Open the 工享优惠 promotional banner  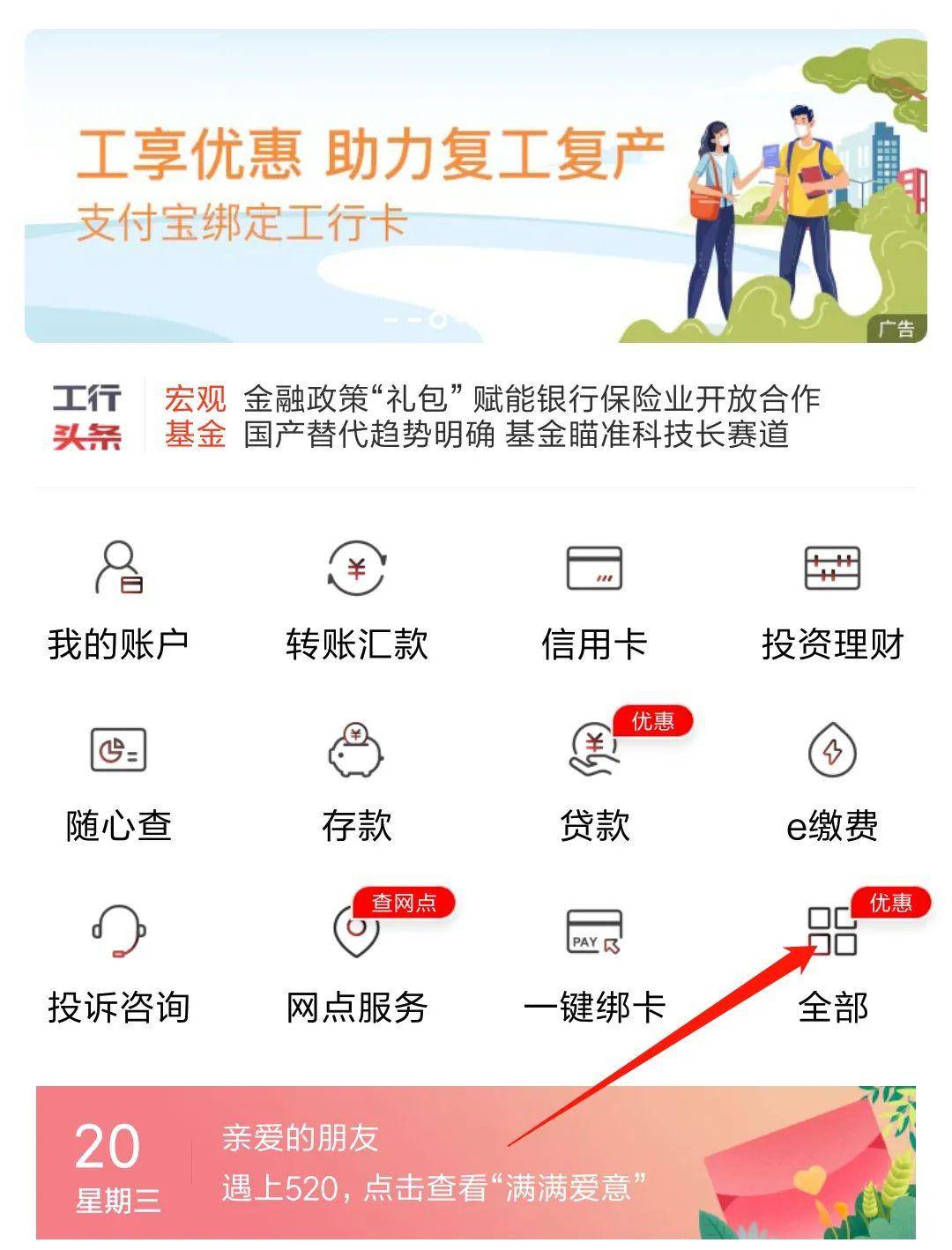[x=476, y=186]
